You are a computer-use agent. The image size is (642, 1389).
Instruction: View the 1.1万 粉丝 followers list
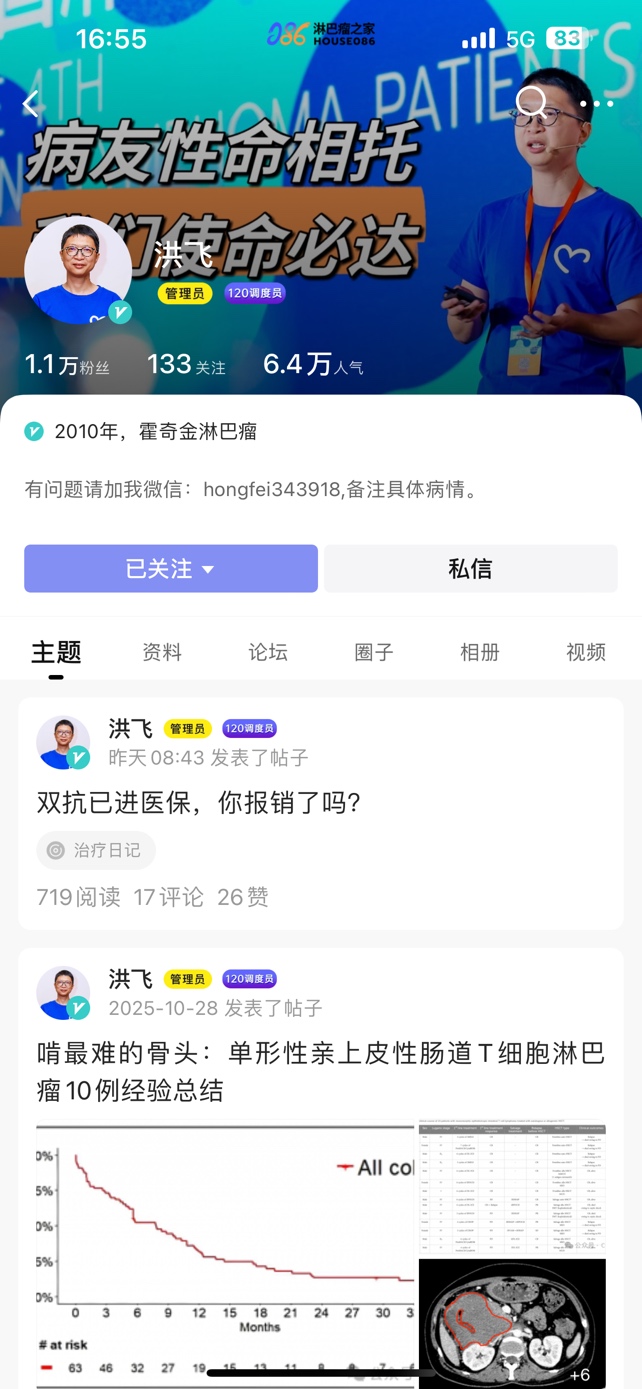point(67,365)
